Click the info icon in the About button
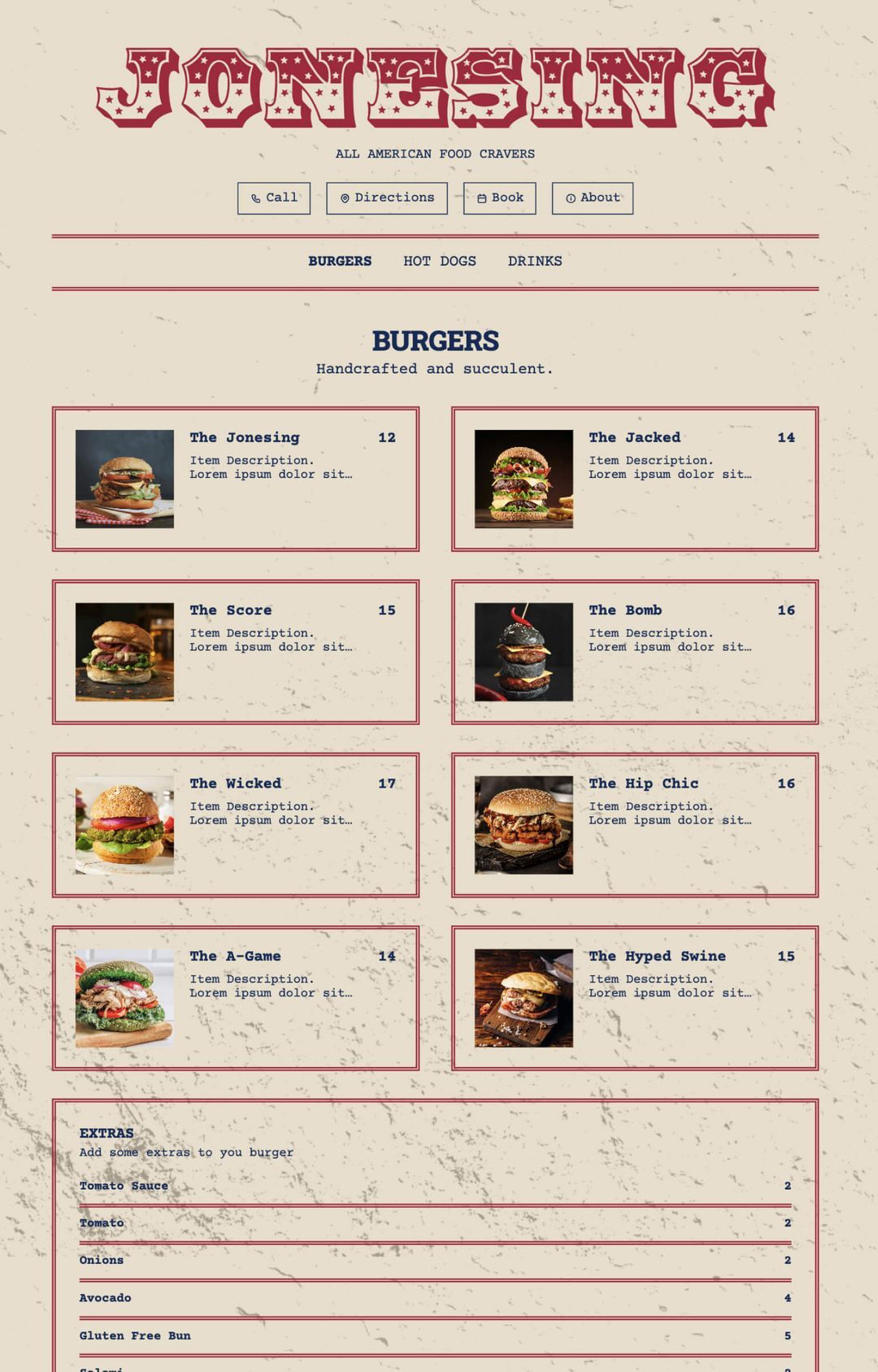Viewport: 878px width, 1372px height. [570, 198]
